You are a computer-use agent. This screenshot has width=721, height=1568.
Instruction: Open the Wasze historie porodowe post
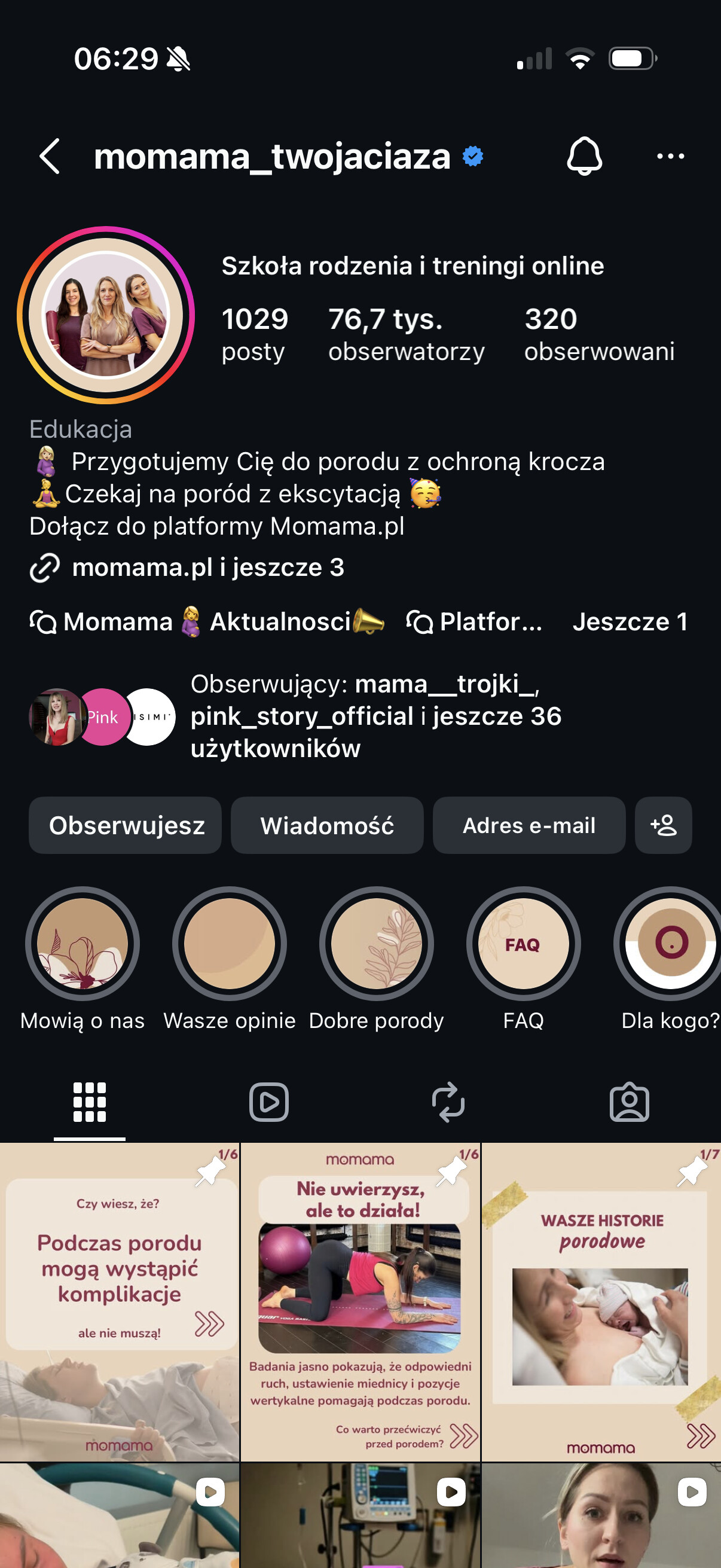coord(601,1301)
